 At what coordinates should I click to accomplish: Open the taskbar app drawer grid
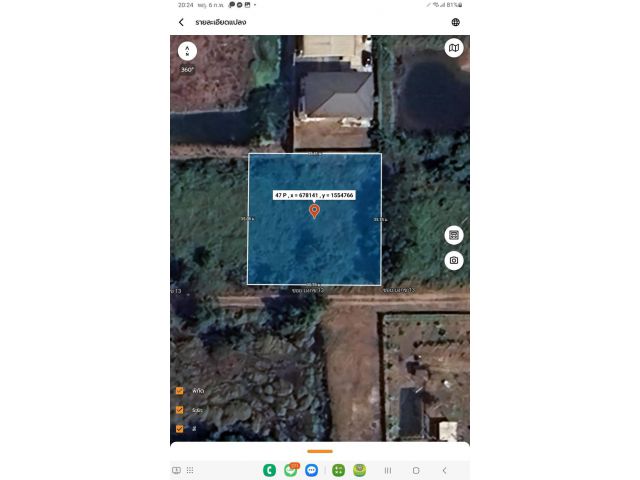pyautogui.click(x=190, y=470)
